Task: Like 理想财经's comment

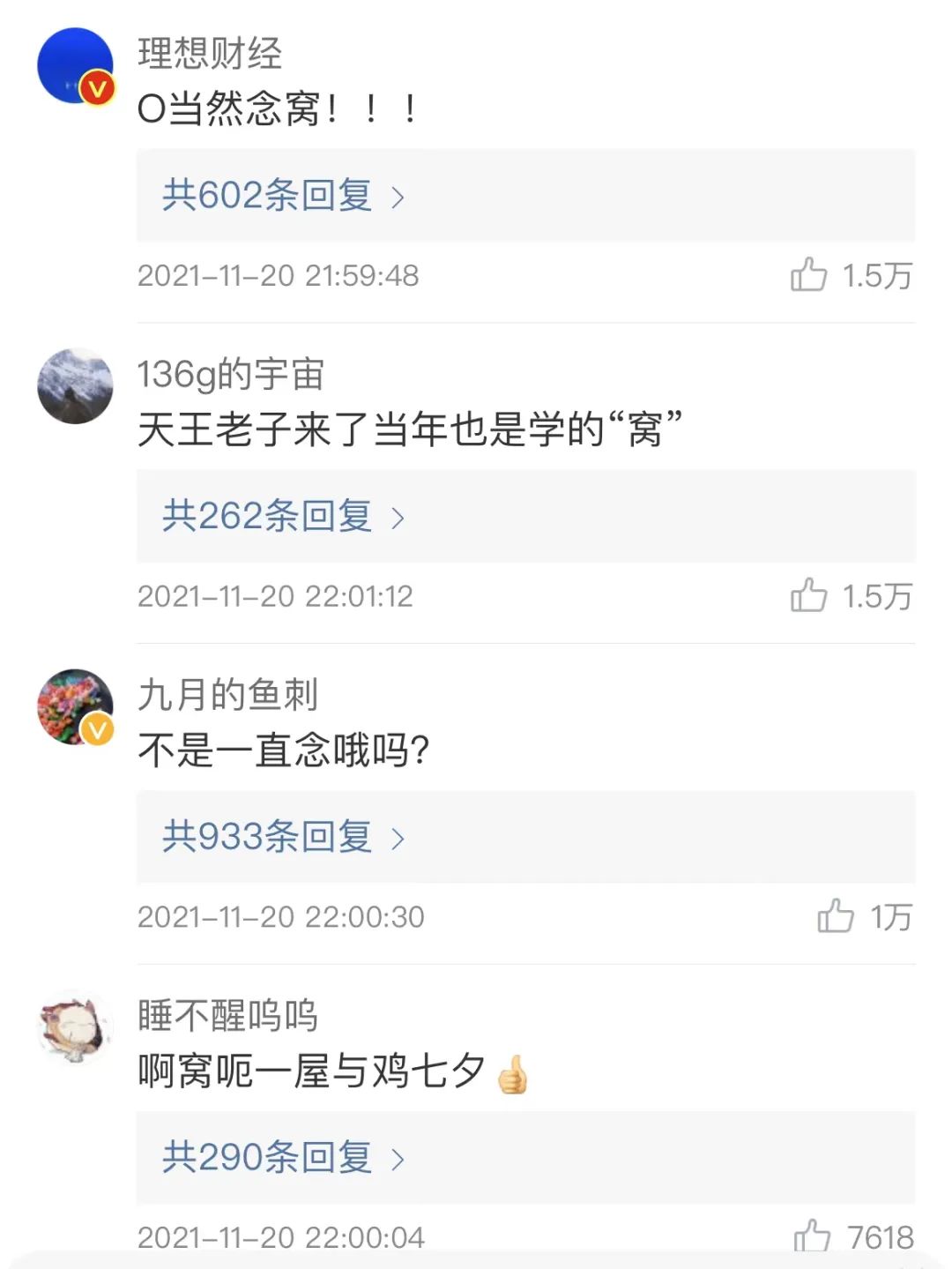Action: 808,275
